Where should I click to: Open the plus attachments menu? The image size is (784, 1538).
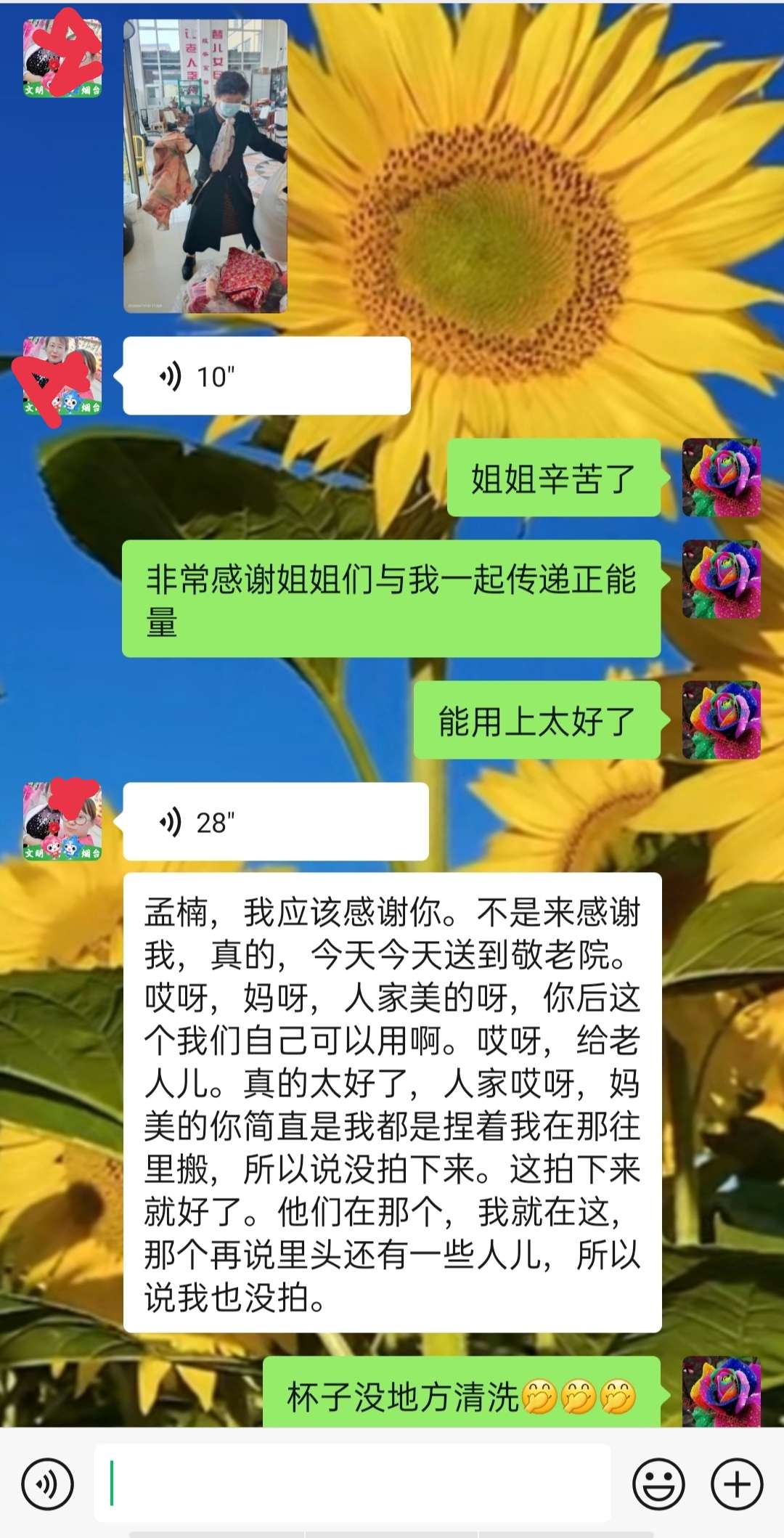click(737, 1484)
